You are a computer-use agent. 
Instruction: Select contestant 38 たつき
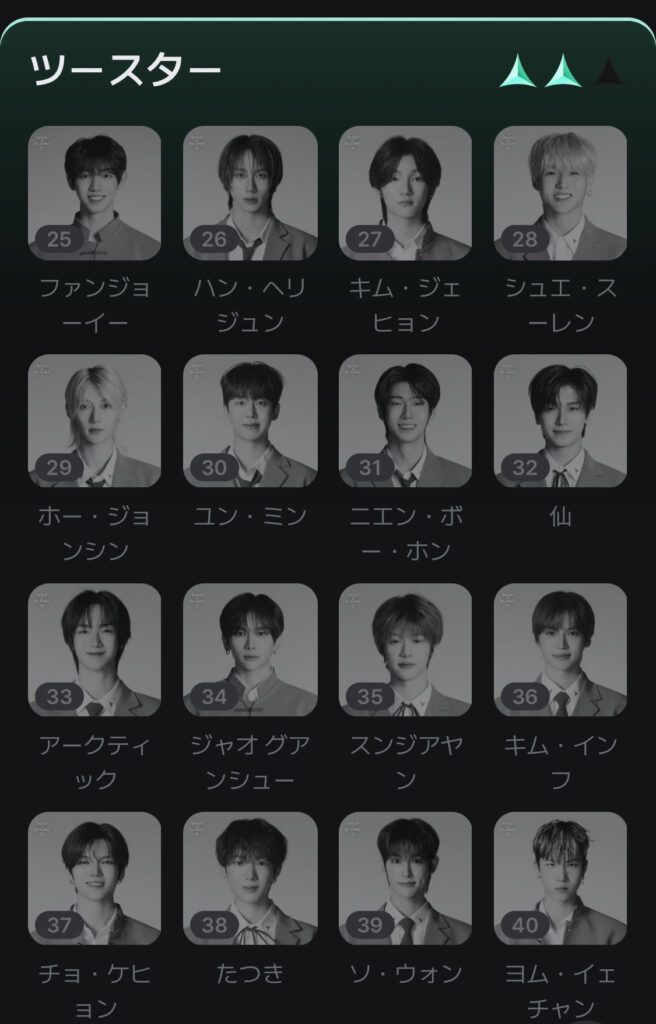250,878
